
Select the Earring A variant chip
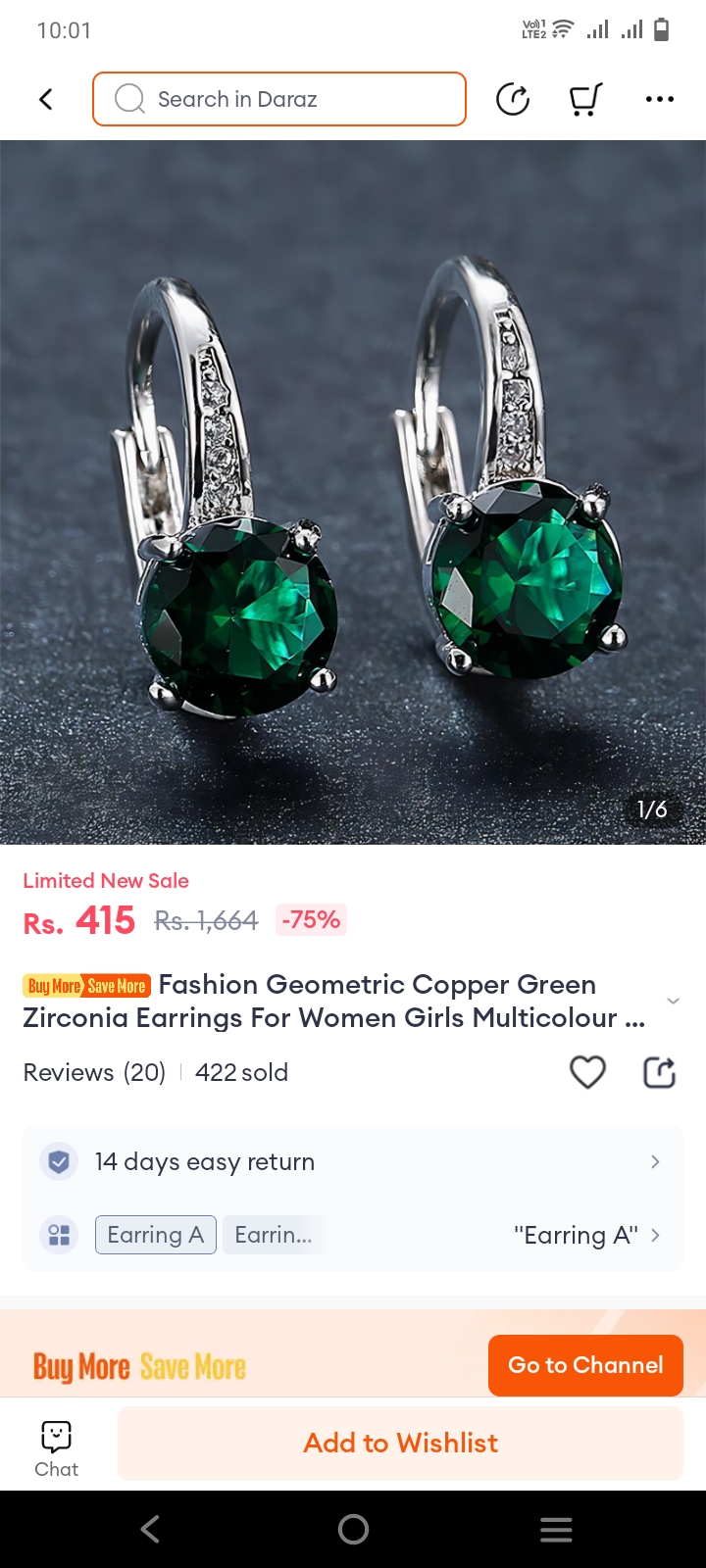click(x=155, y=1235)
